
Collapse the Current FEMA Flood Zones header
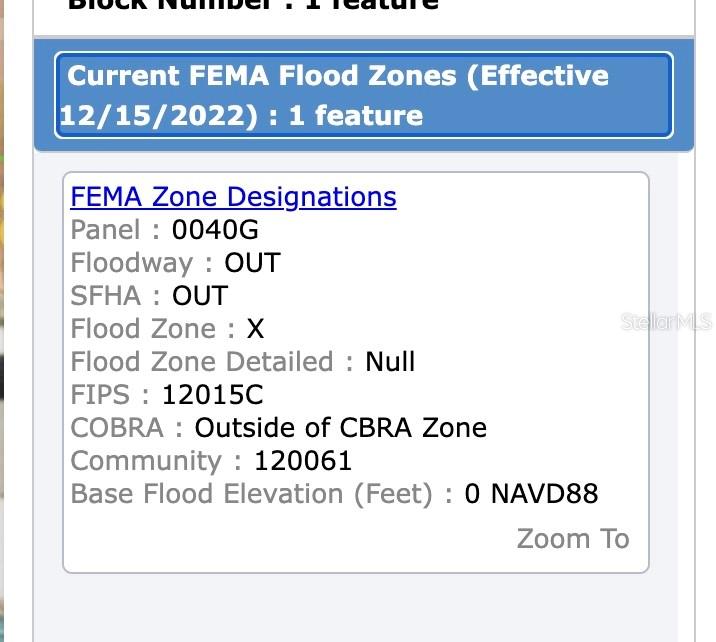pos(363,95)
